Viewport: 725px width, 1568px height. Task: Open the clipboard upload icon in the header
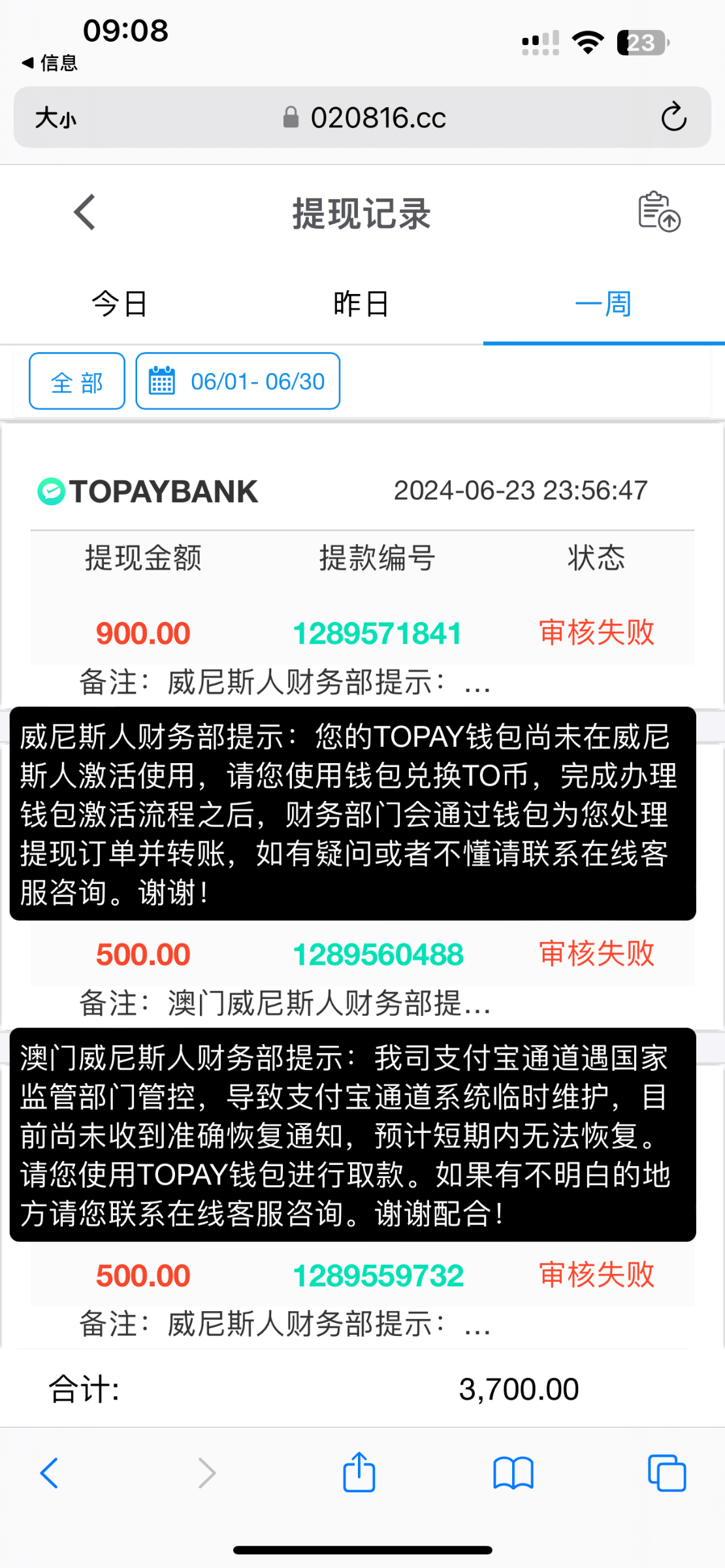[658, 212]
